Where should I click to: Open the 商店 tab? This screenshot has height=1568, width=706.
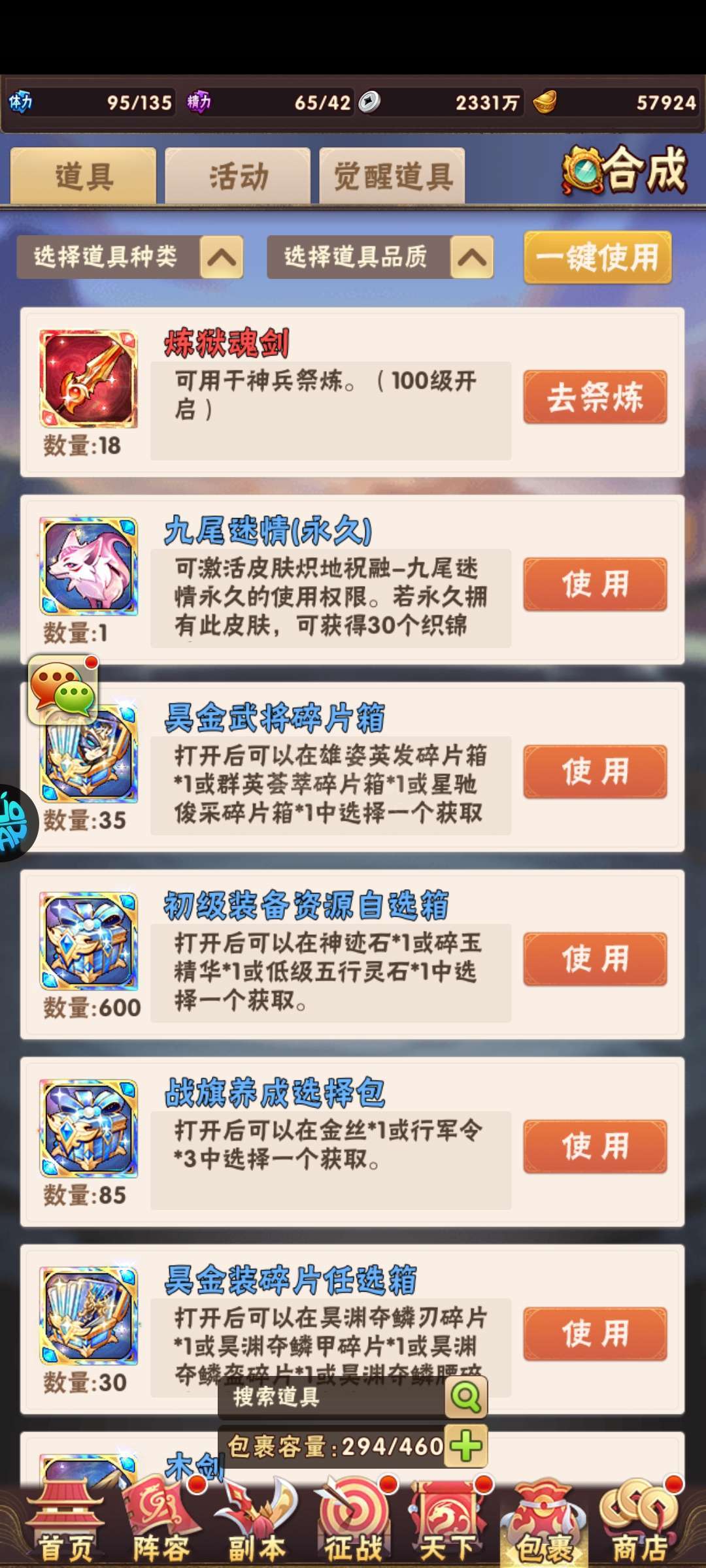641,1524
